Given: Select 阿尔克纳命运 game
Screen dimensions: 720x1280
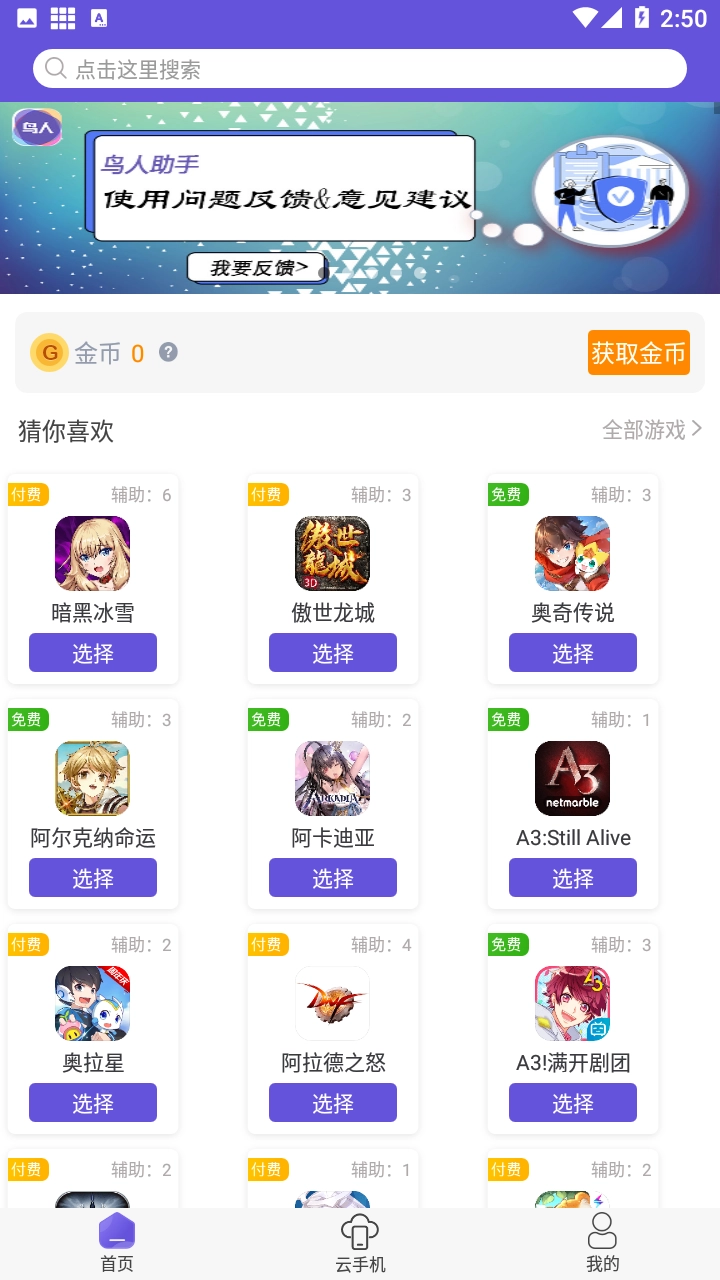Looking at the screenshot, I should click(93, 878).
